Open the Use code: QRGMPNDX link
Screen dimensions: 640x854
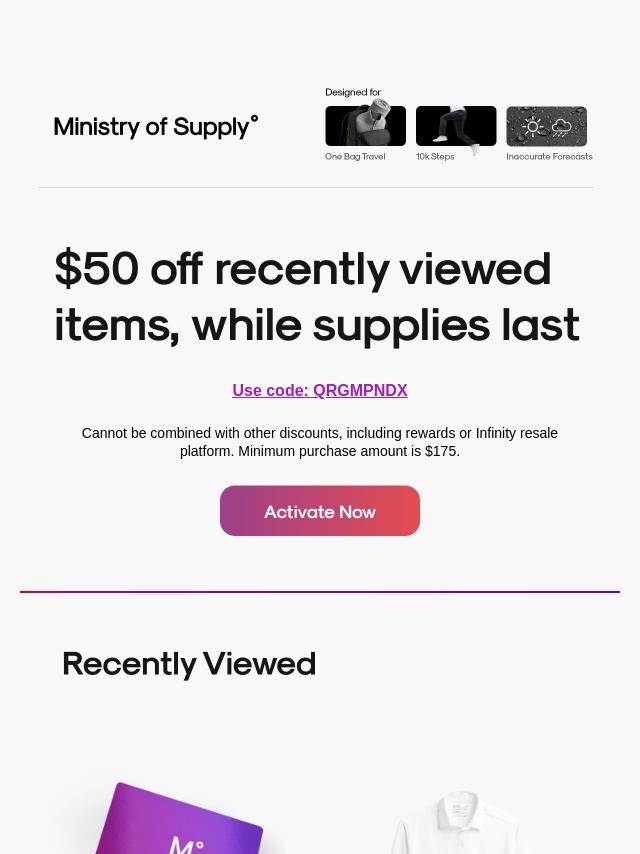click(x=320, y=391)
